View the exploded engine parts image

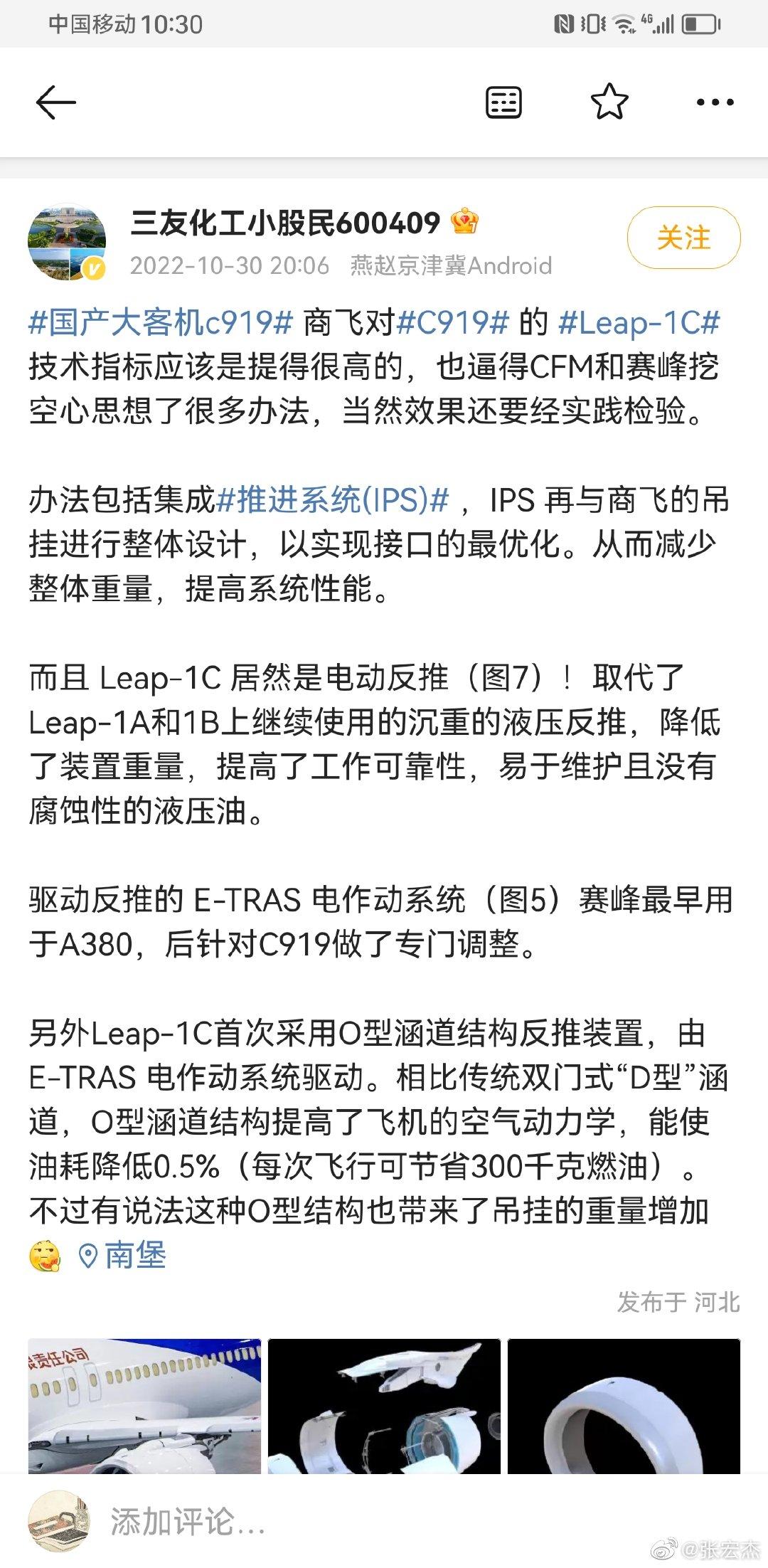point(384,1406)
